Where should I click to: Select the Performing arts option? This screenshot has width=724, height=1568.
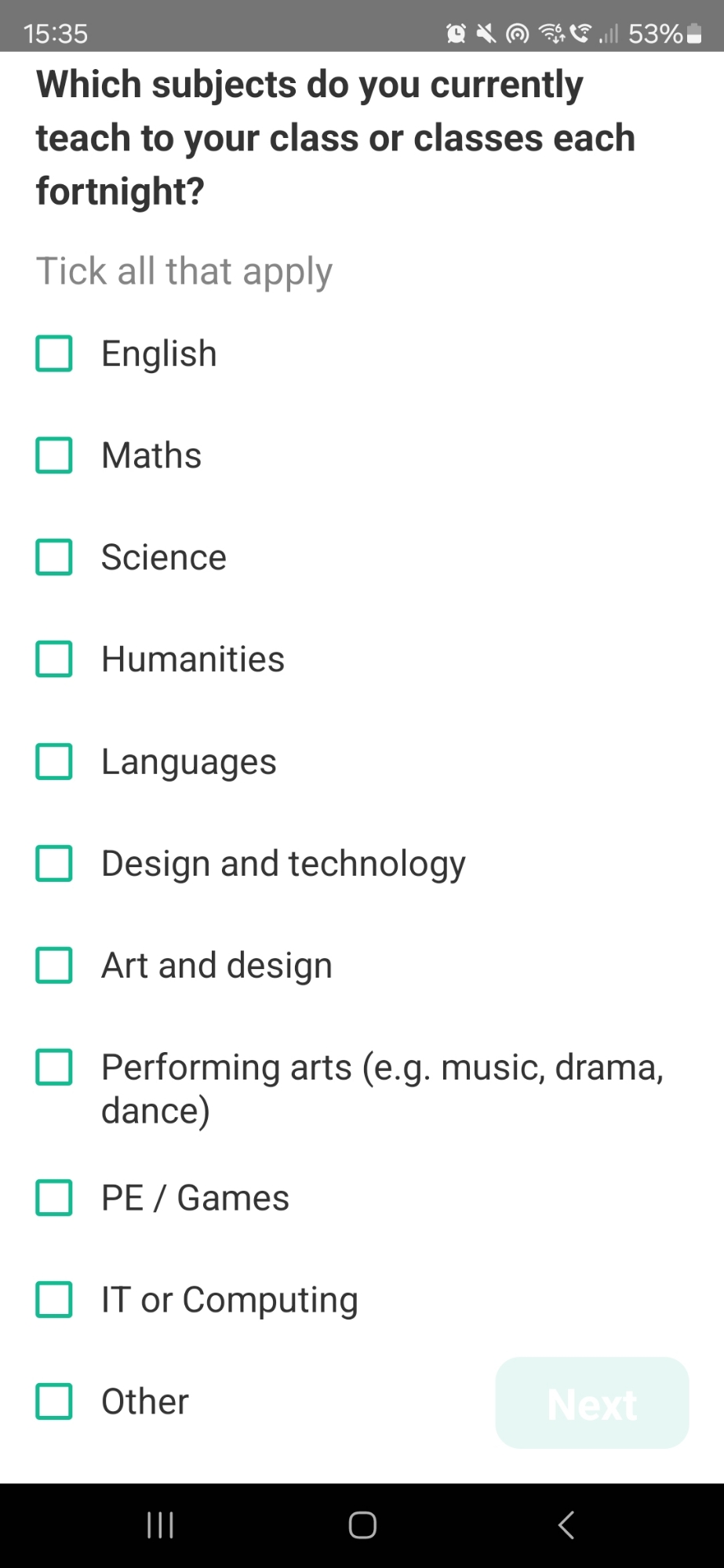[54, 1067]
